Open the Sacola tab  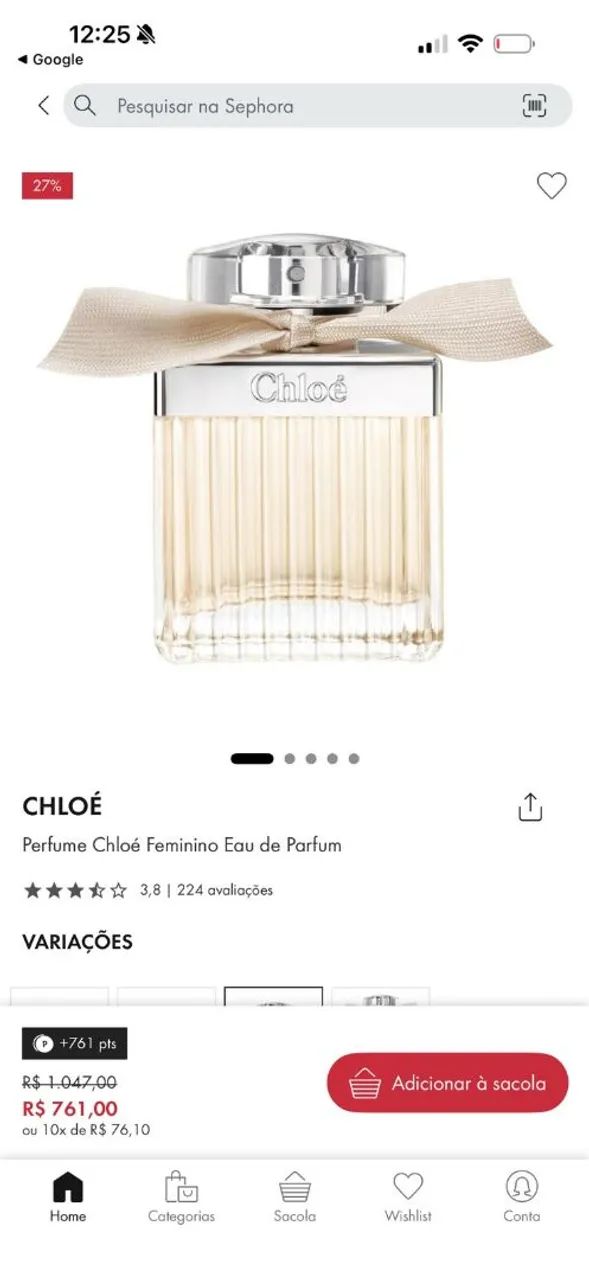(x=294, y=1197)
